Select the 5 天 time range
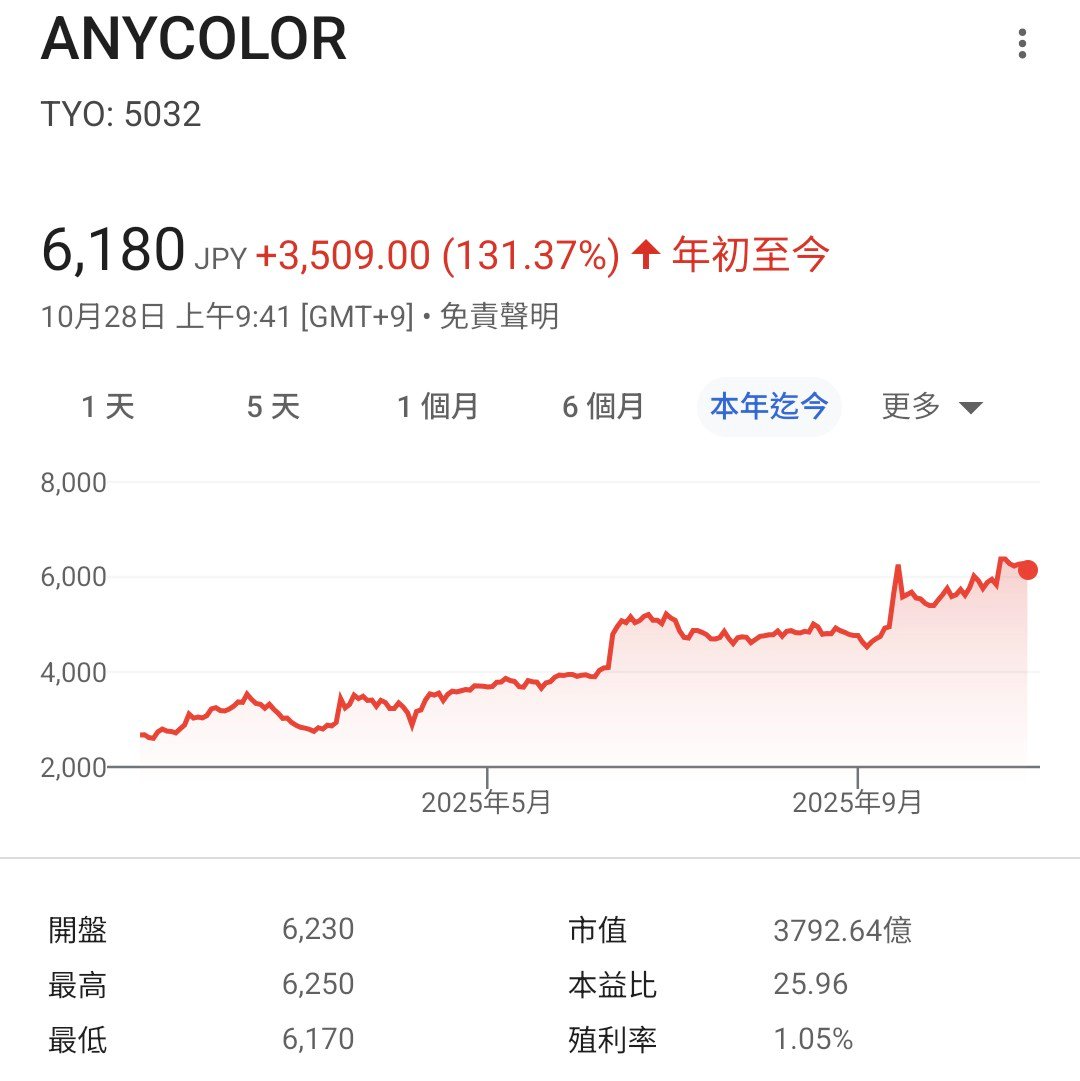The height and width of the screenshot is (1081, 1080). pyautogui.click(x=273, y=407)
